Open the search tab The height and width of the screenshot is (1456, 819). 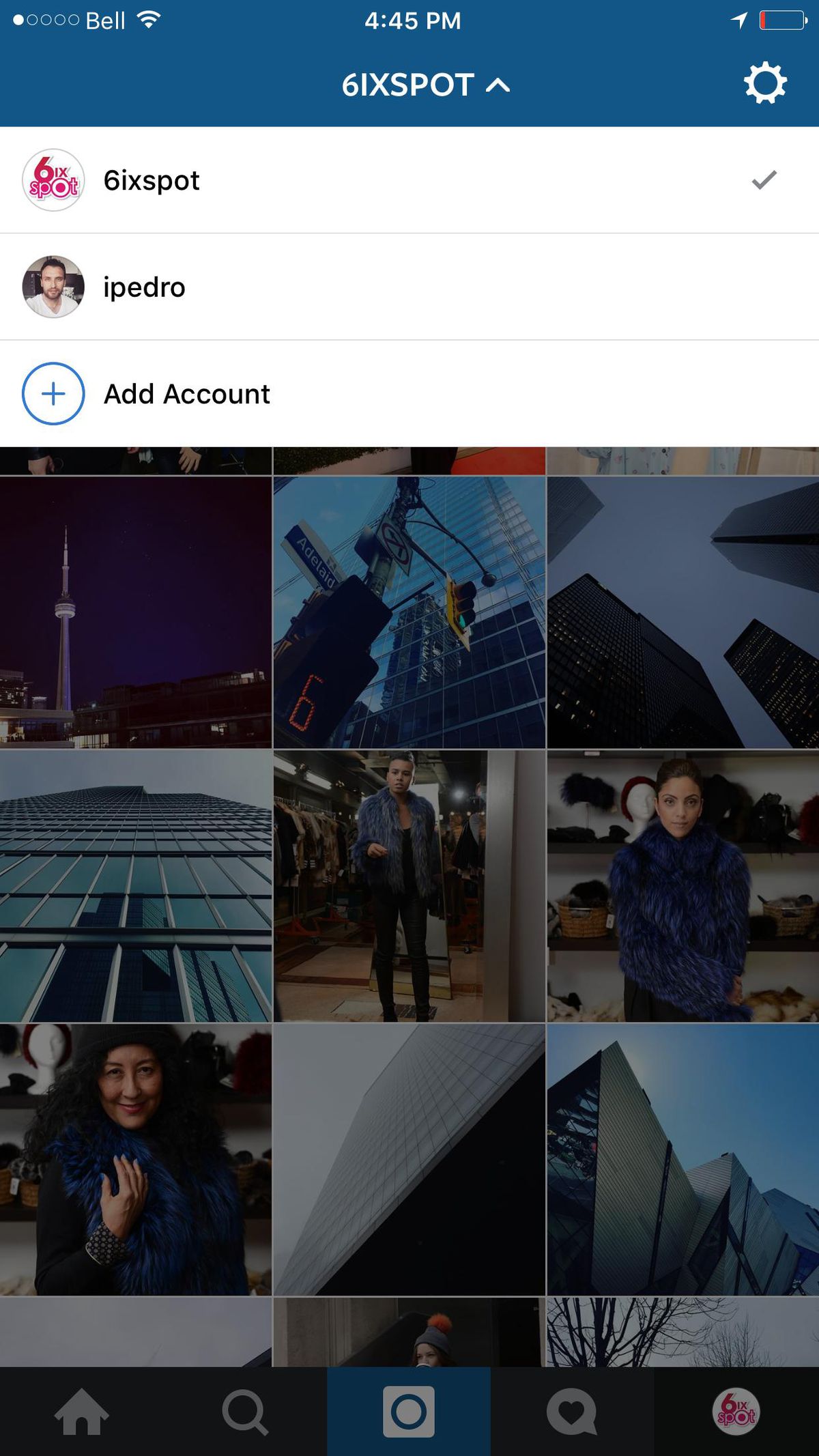click(x=245, y=1412)
